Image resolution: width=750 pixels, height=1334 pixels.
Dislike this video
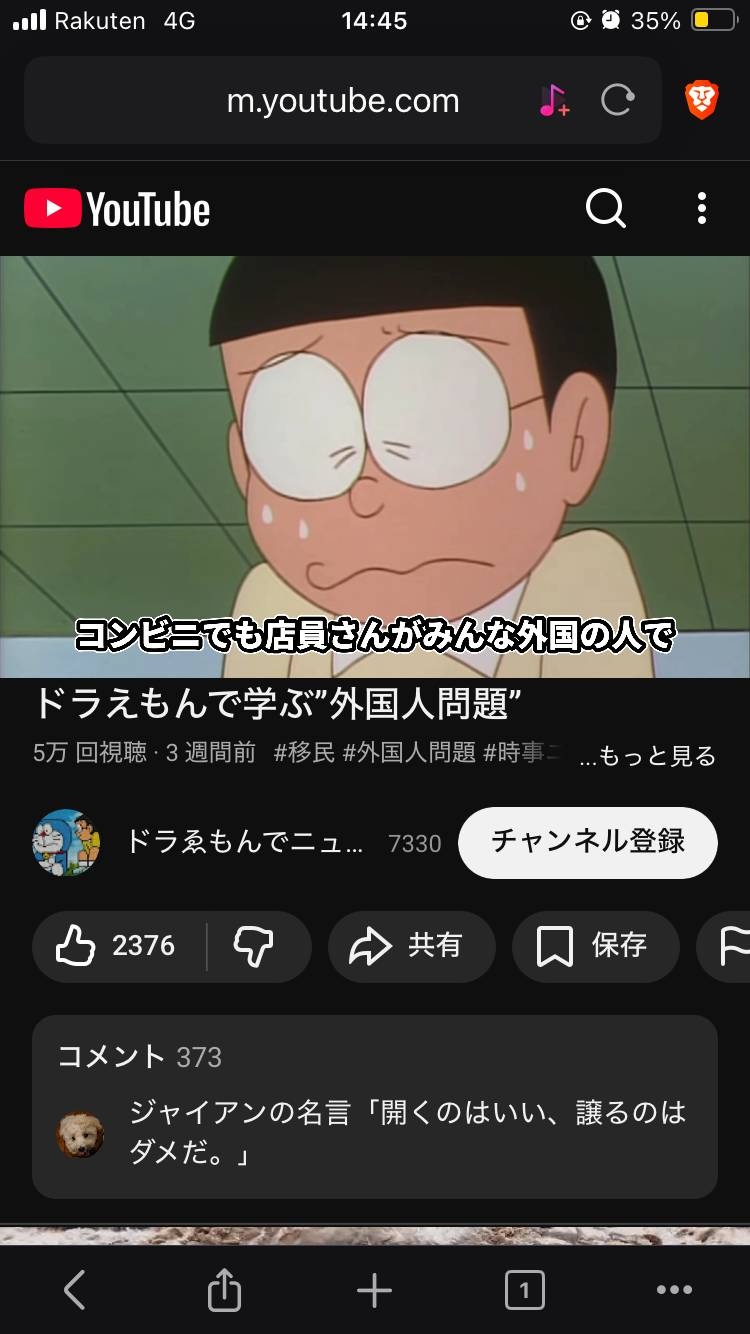coord(254,946)
